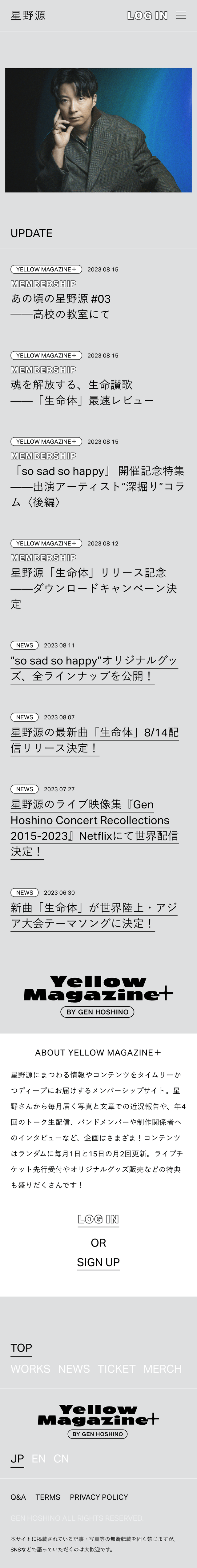Switch language to EN
Screen dimensions: 197x1568
[x=38, y=1459]
